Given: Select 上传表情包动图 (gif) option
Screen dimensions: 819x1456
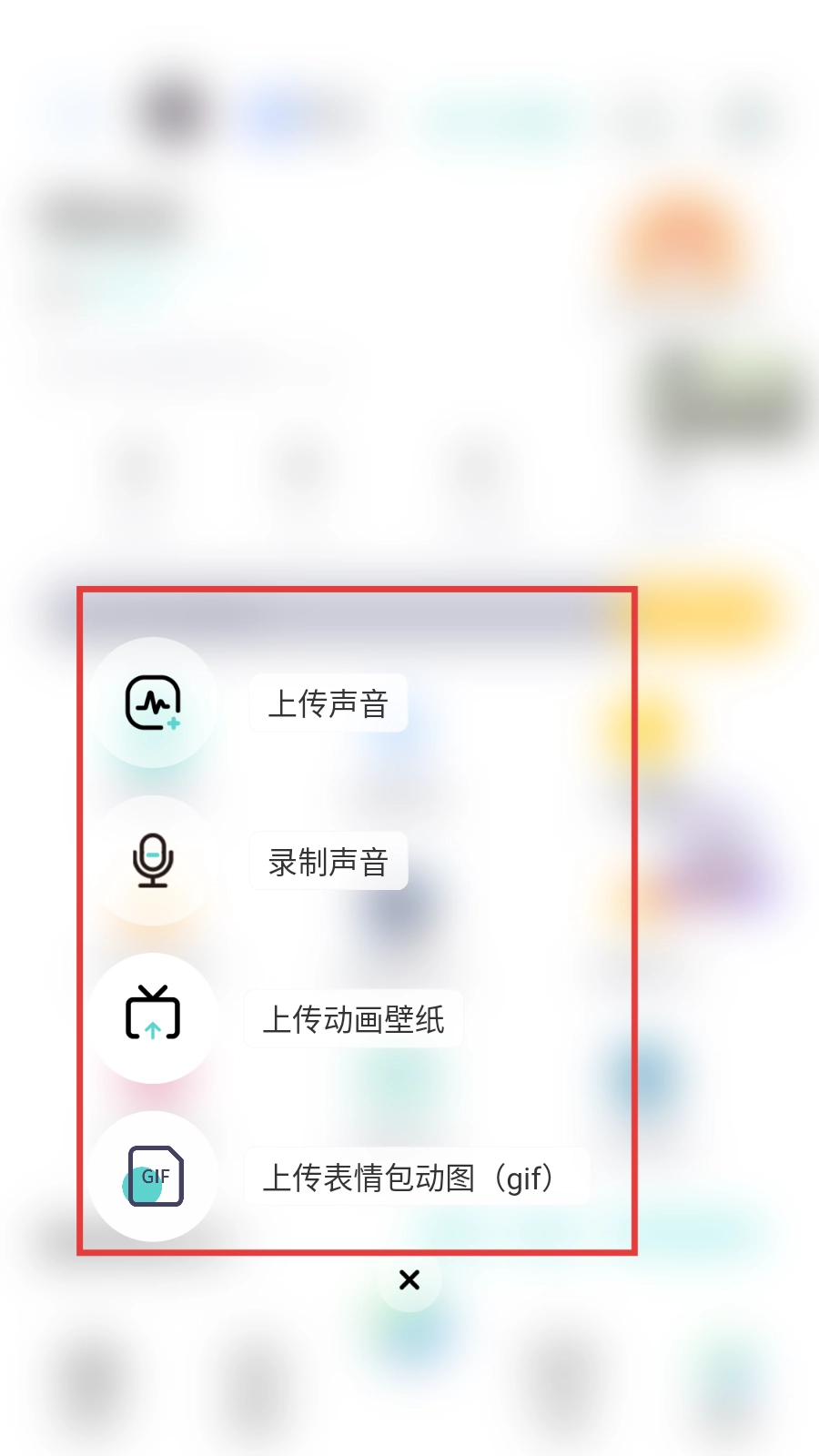Looking at the screenshot, I should click(x=415, y=1178).
